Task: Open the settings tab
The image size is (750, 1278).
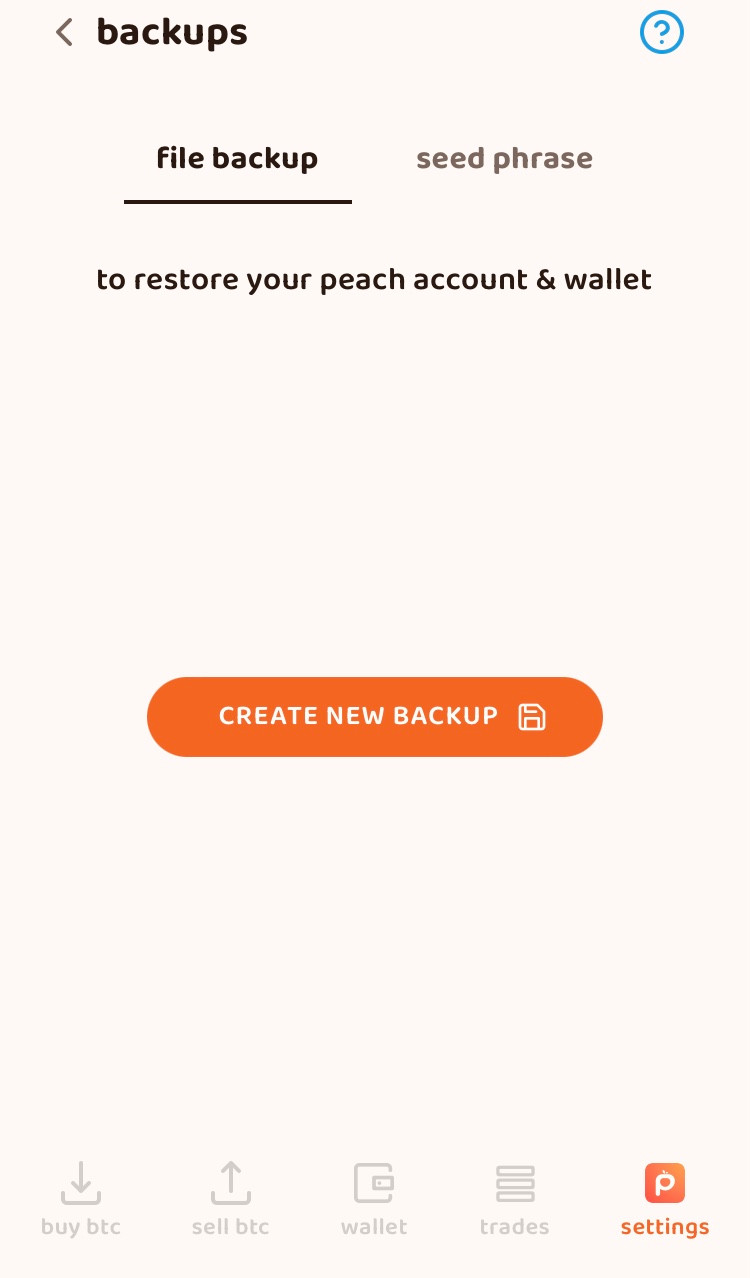Action: (x=664, y=1198)
